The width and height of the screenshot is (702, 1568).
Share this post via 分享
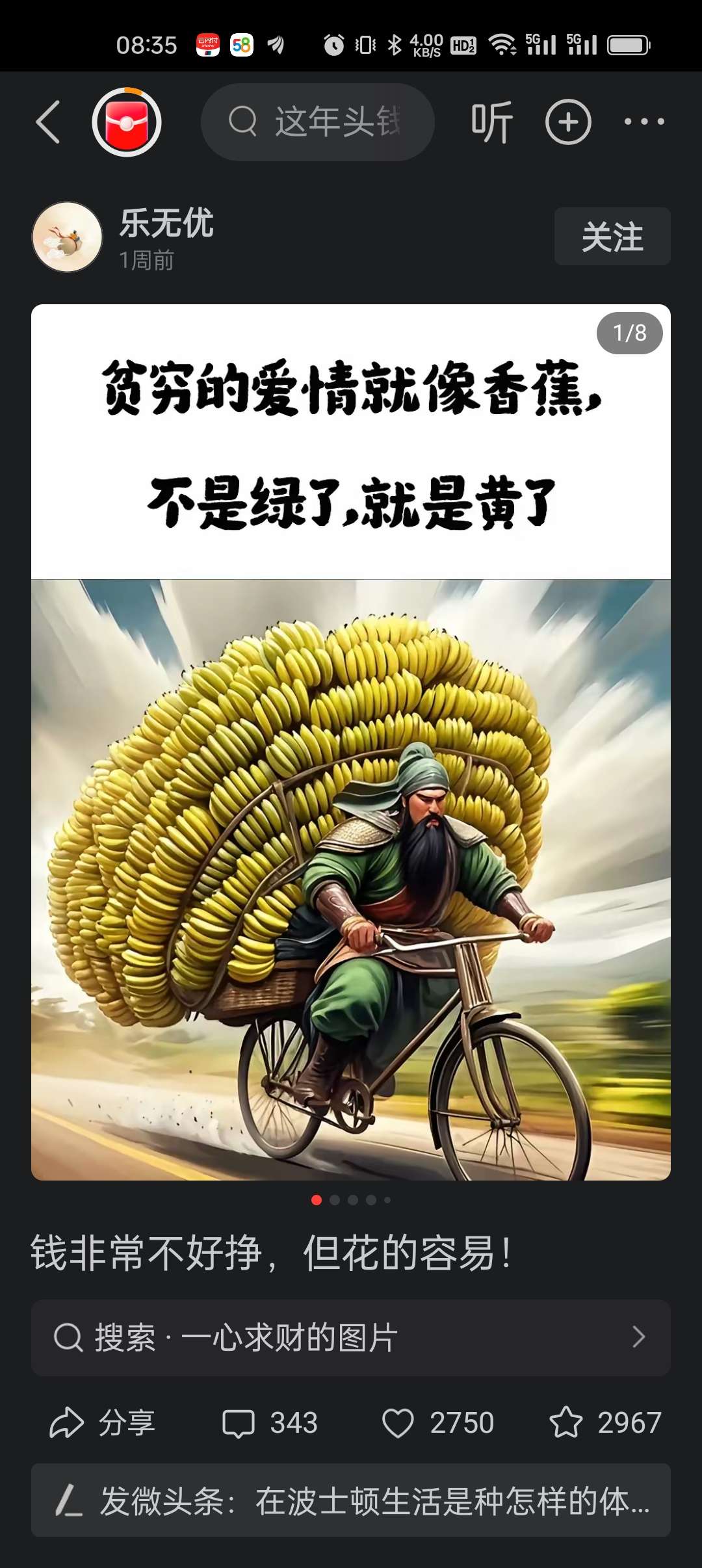coord(103,1422)
